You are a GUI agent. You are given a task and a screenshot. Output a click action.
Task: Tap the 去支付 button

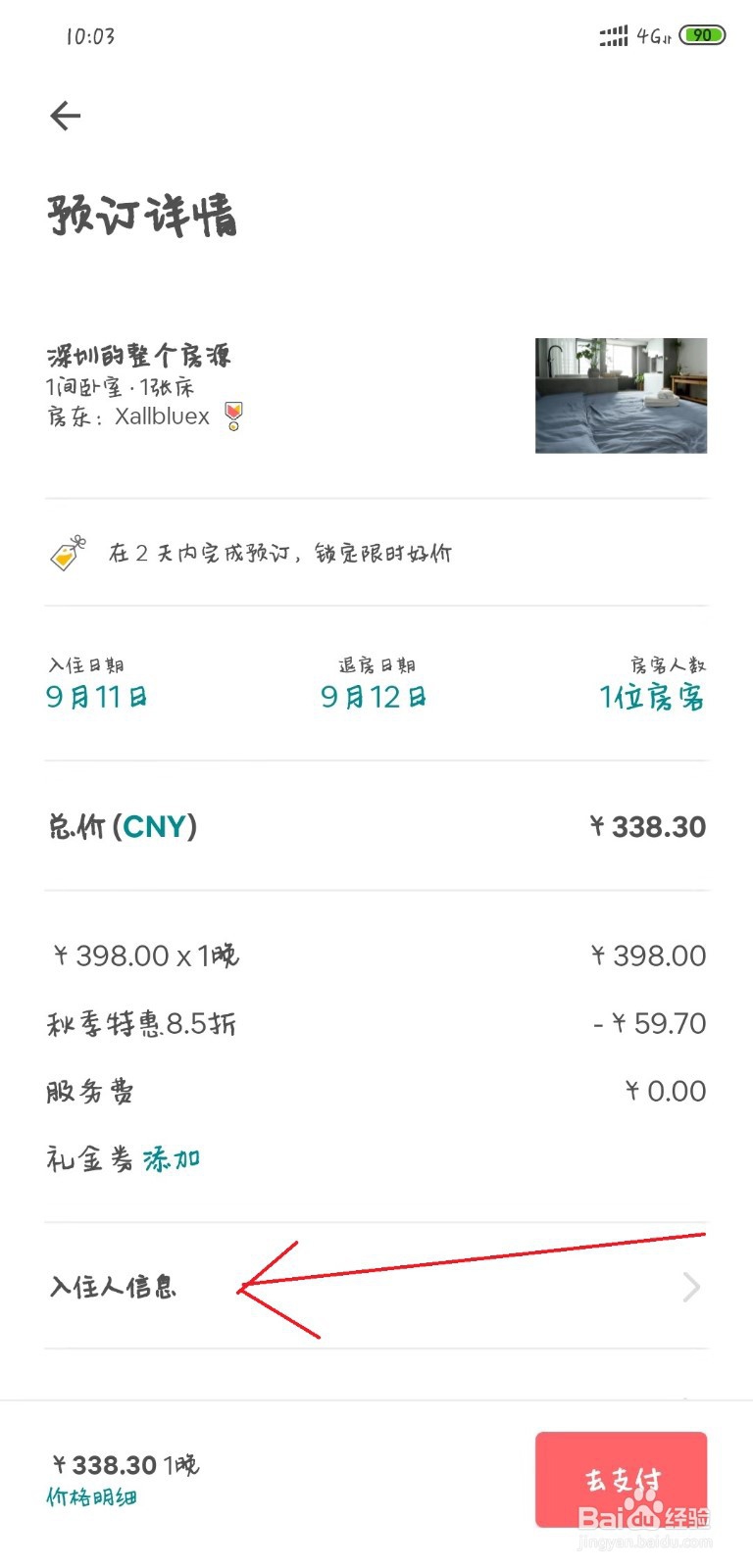(x=621, y=1479)
